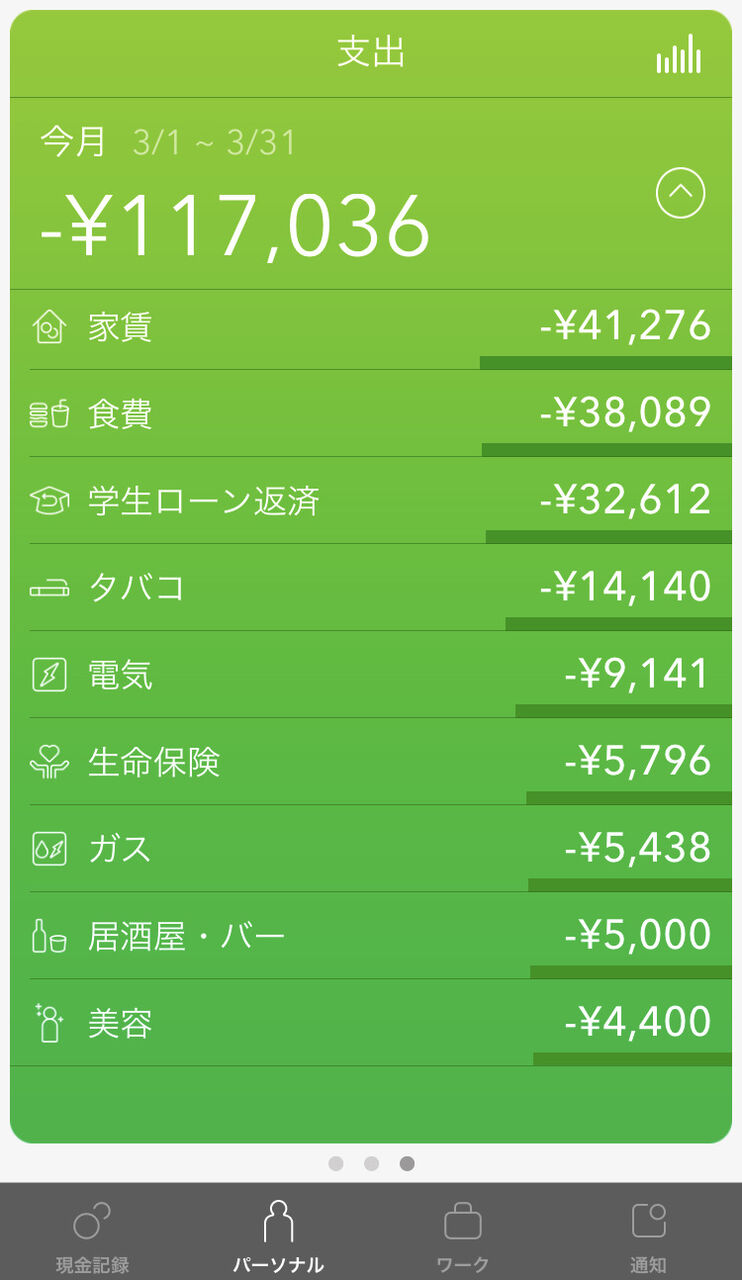
Task: Open the 美容 expense category
Action: tap(371, 1023)
